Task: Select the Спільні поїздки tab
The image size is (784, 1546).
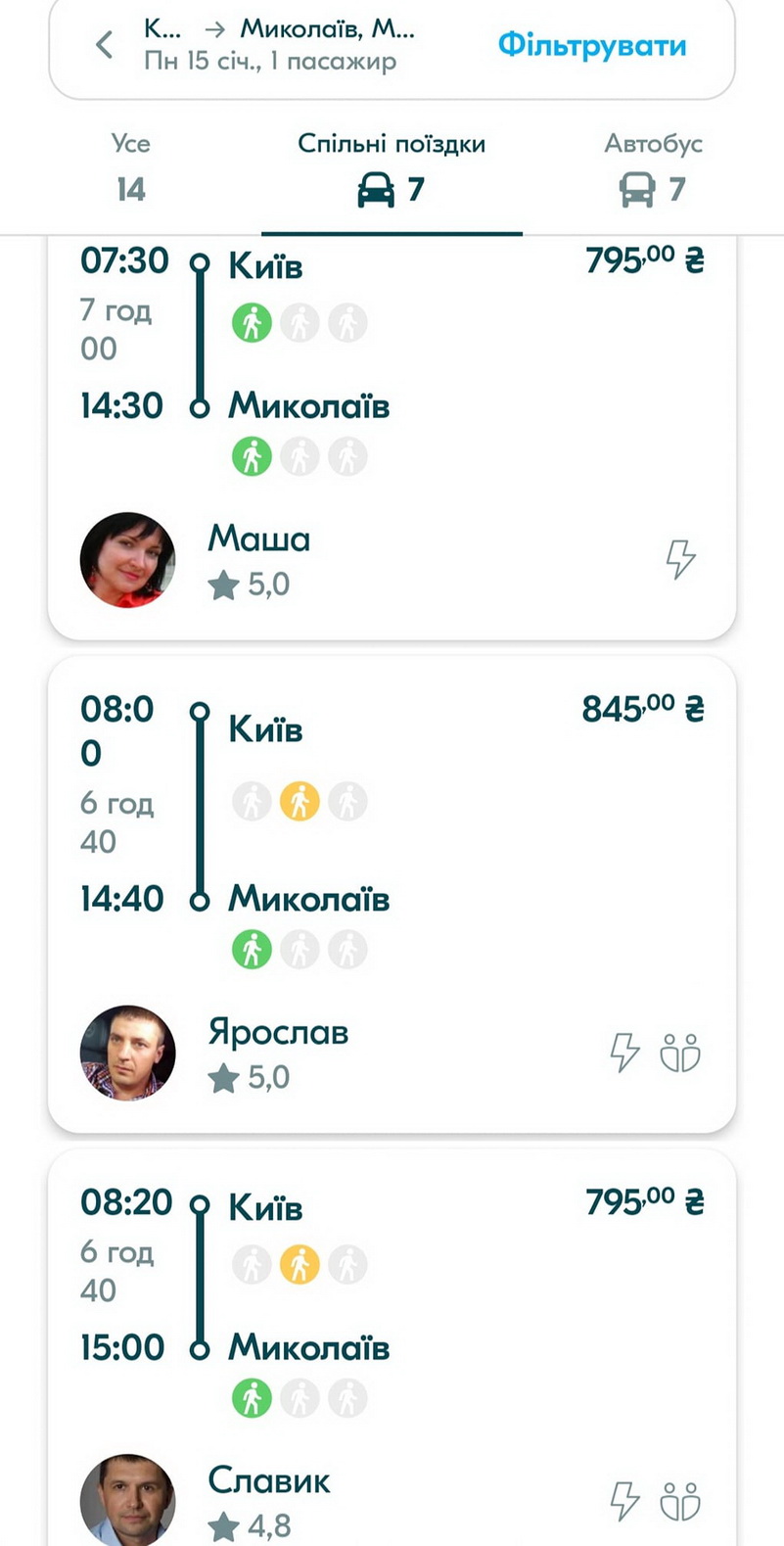Action: point(392,167)
